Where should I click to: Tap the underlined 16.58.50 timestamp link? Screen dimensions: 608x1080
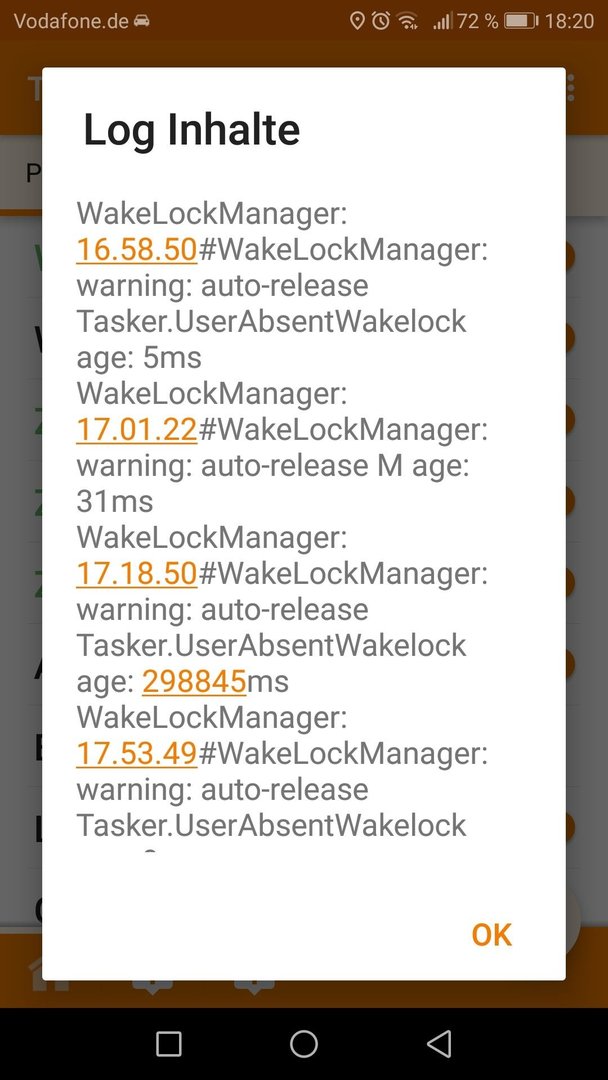click(137, 250)
